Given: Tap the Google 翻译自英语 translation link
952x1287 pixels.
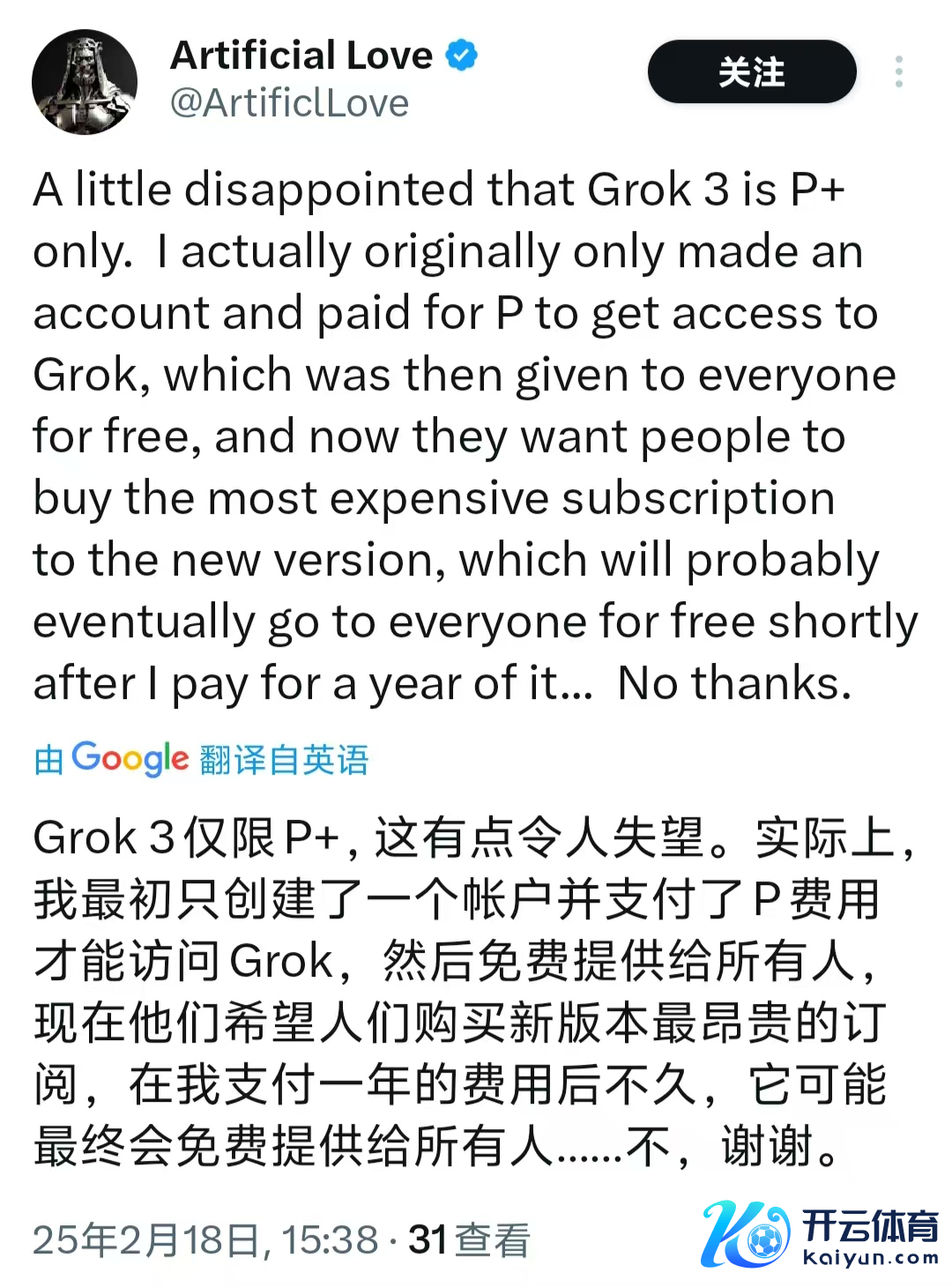Looking at the screenshot, I should 201,759.
